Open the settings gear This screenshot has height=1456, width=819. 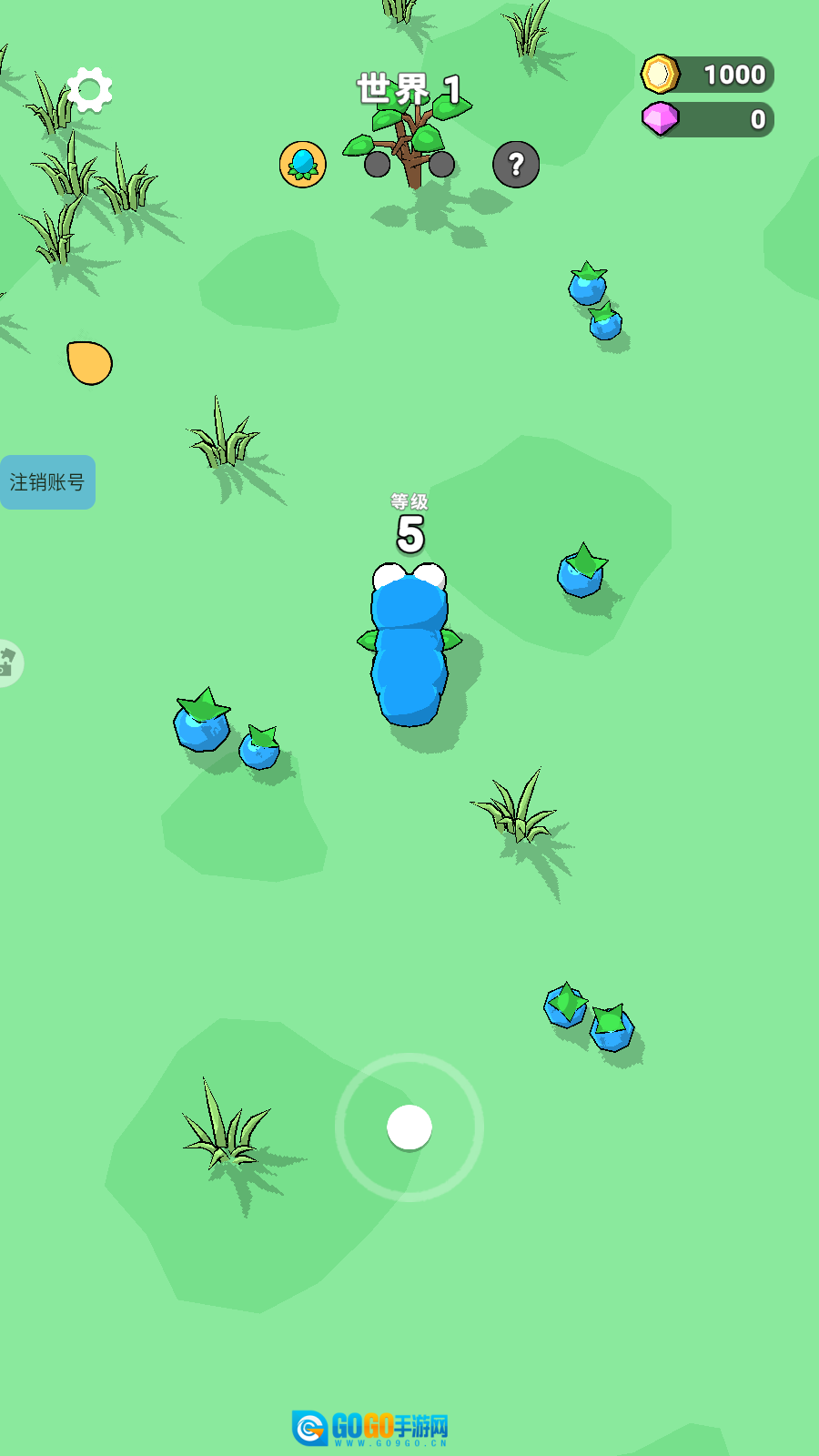(89, 89)
